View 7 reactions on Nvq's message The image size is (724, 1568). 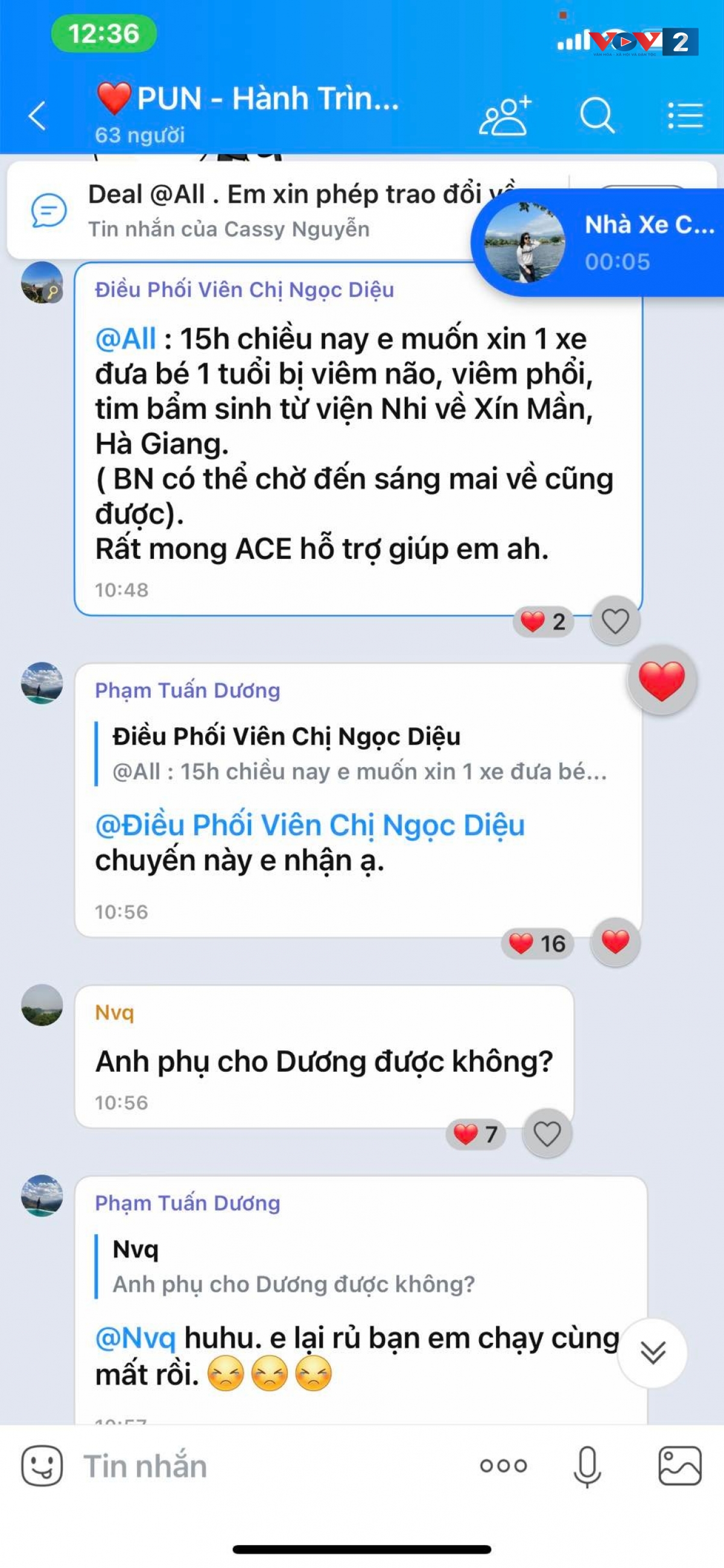(476, 1134)
